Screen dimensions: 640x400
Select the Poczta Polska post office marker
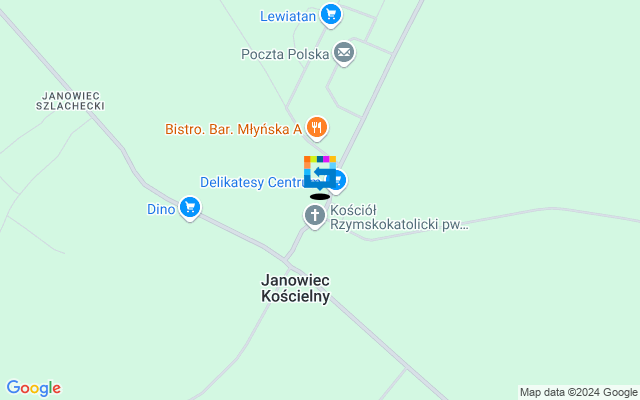pyautogui.click(x=344, y=53)
